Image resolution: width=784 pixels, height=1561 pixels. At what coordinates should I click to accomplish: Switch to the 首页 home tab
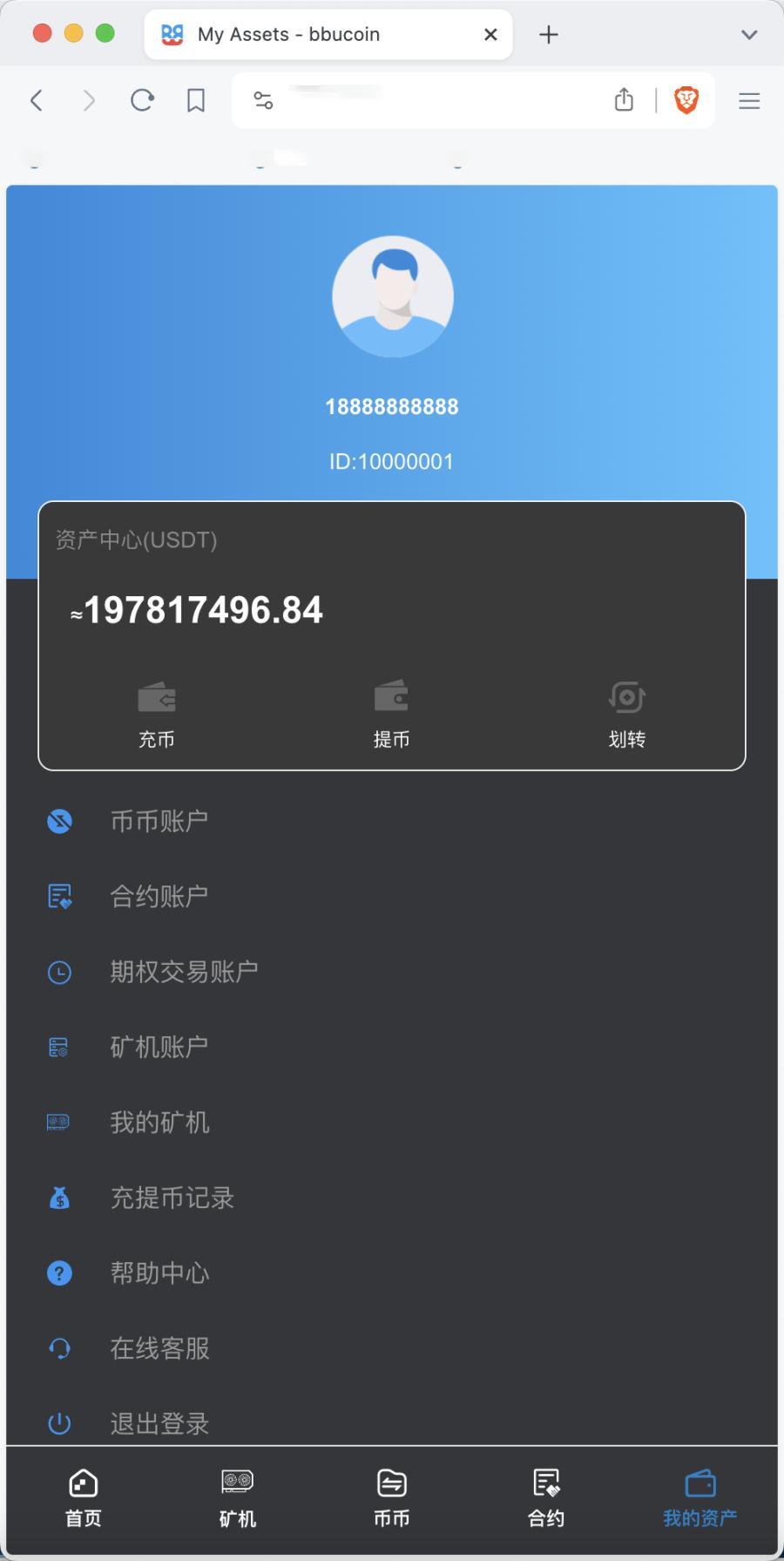point(84,1498)
